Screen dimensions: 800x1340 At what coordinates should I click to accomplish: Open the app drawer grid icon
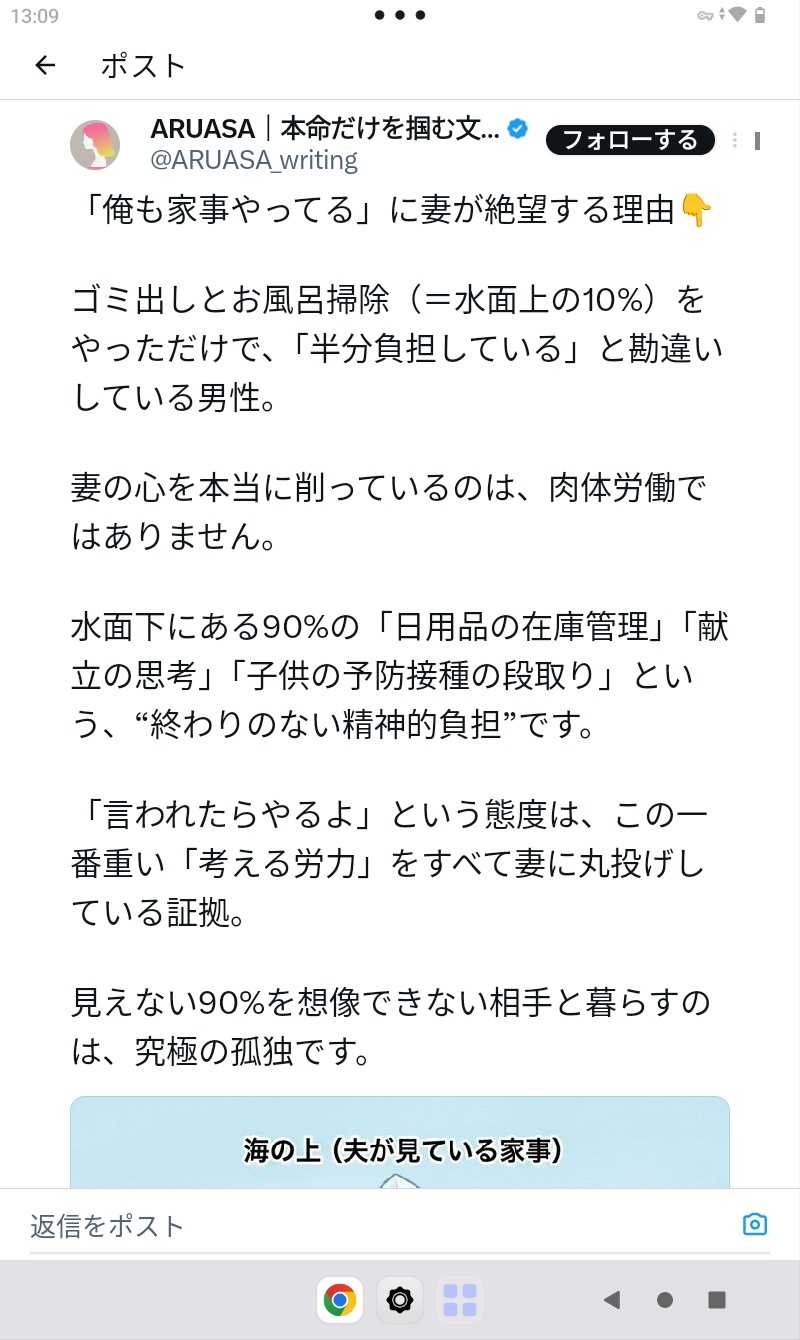460,1300
